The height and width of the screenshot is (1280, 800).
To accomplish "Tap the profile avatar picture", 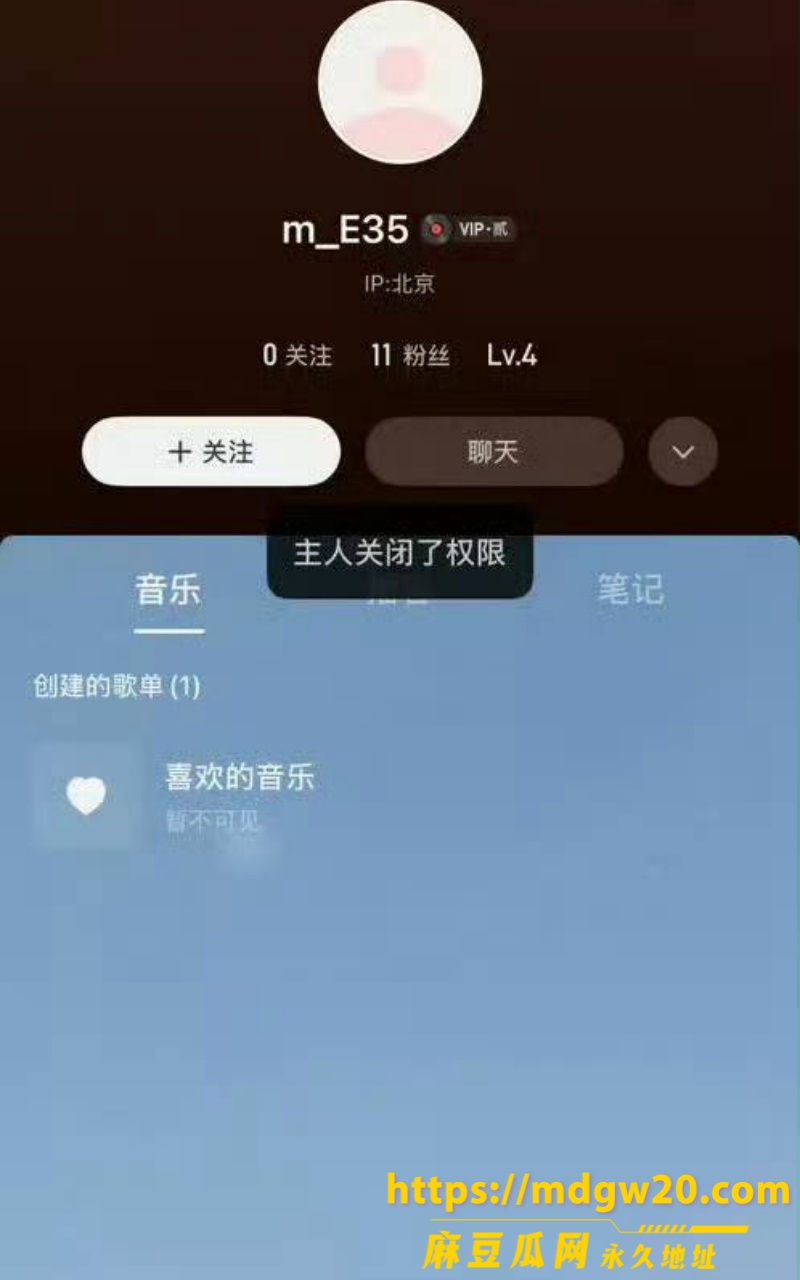I will (x=400, y=82).
